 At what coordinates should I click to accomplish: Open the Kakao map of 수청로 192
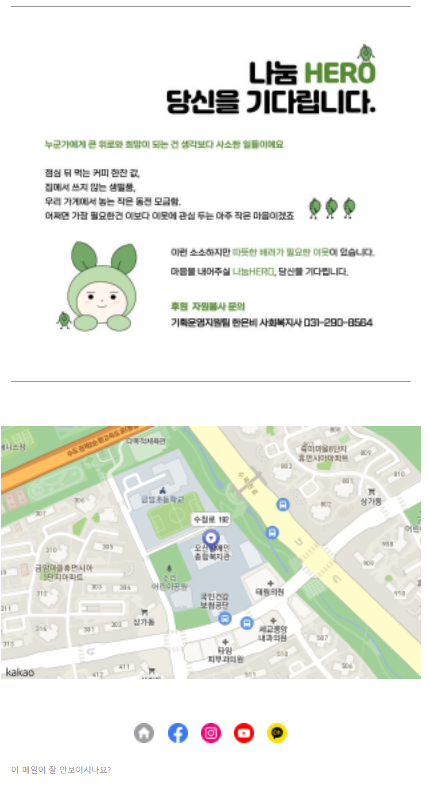[211, 552]
